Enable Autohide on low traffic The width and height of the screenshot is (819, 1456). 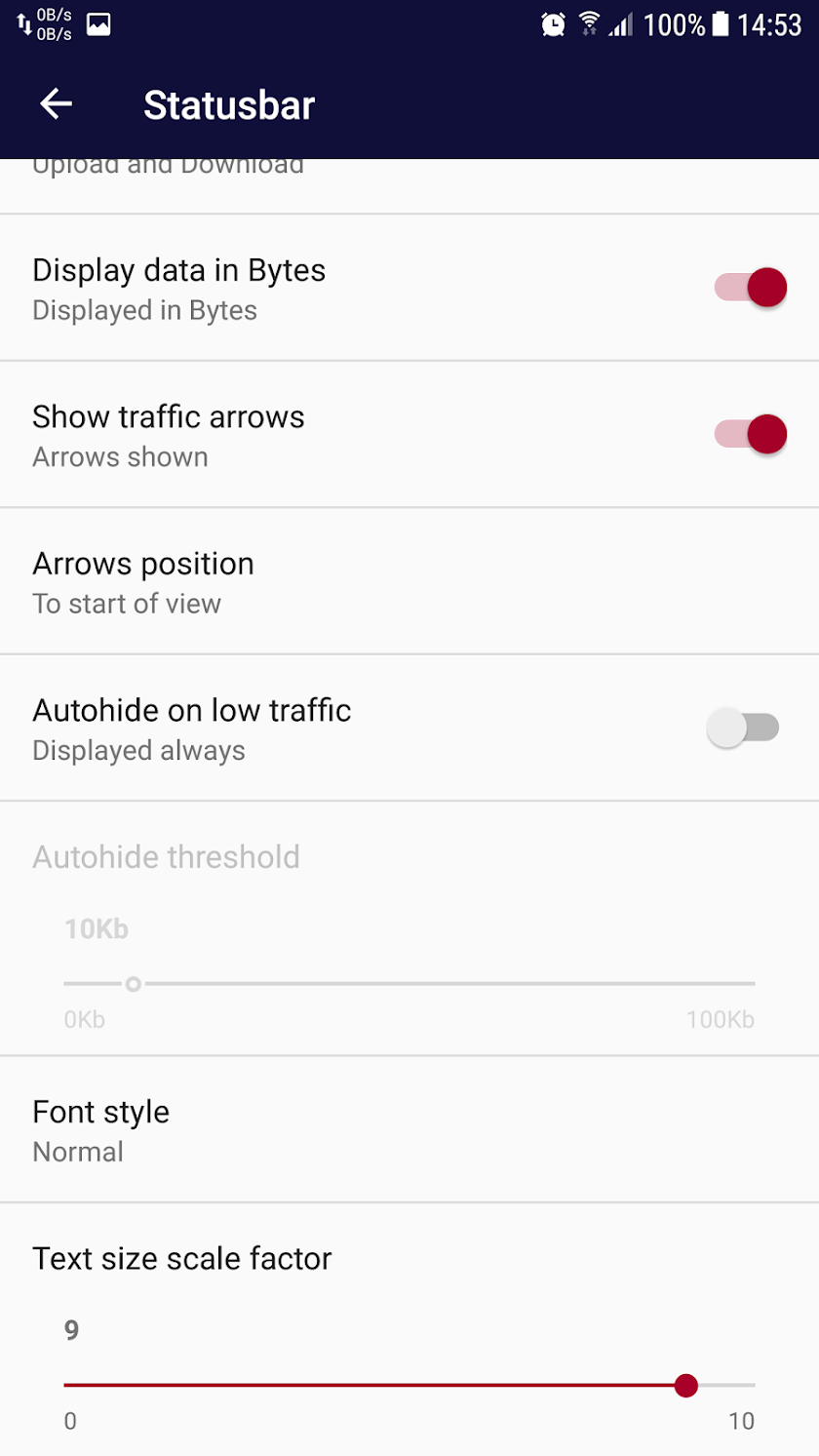tap(743, 728)
